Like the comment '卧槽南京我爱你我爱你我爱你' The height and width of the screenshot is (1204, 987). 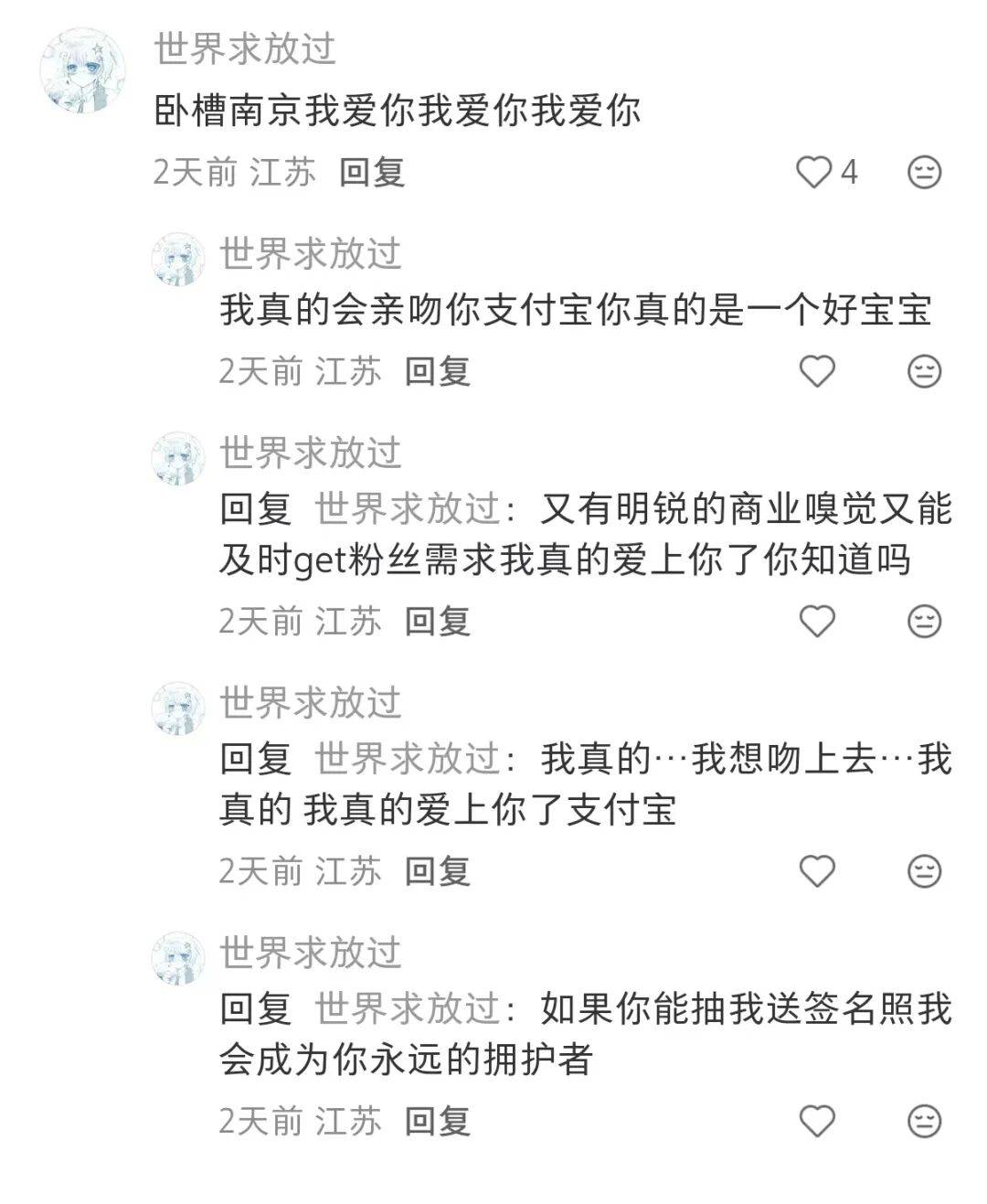click(813, 172)
